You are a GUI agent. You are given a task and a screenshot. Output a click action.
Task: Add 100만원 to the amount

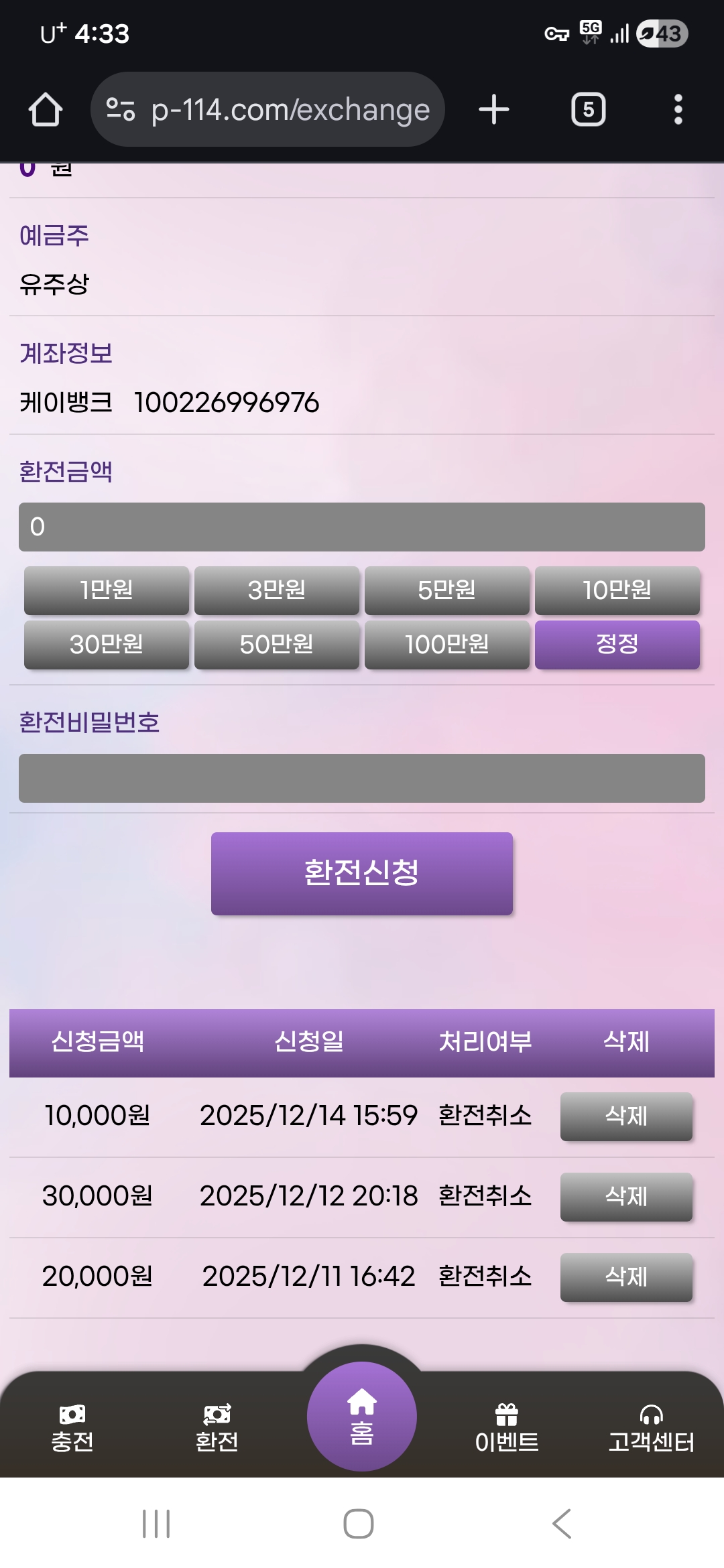(x=447, y=645)
